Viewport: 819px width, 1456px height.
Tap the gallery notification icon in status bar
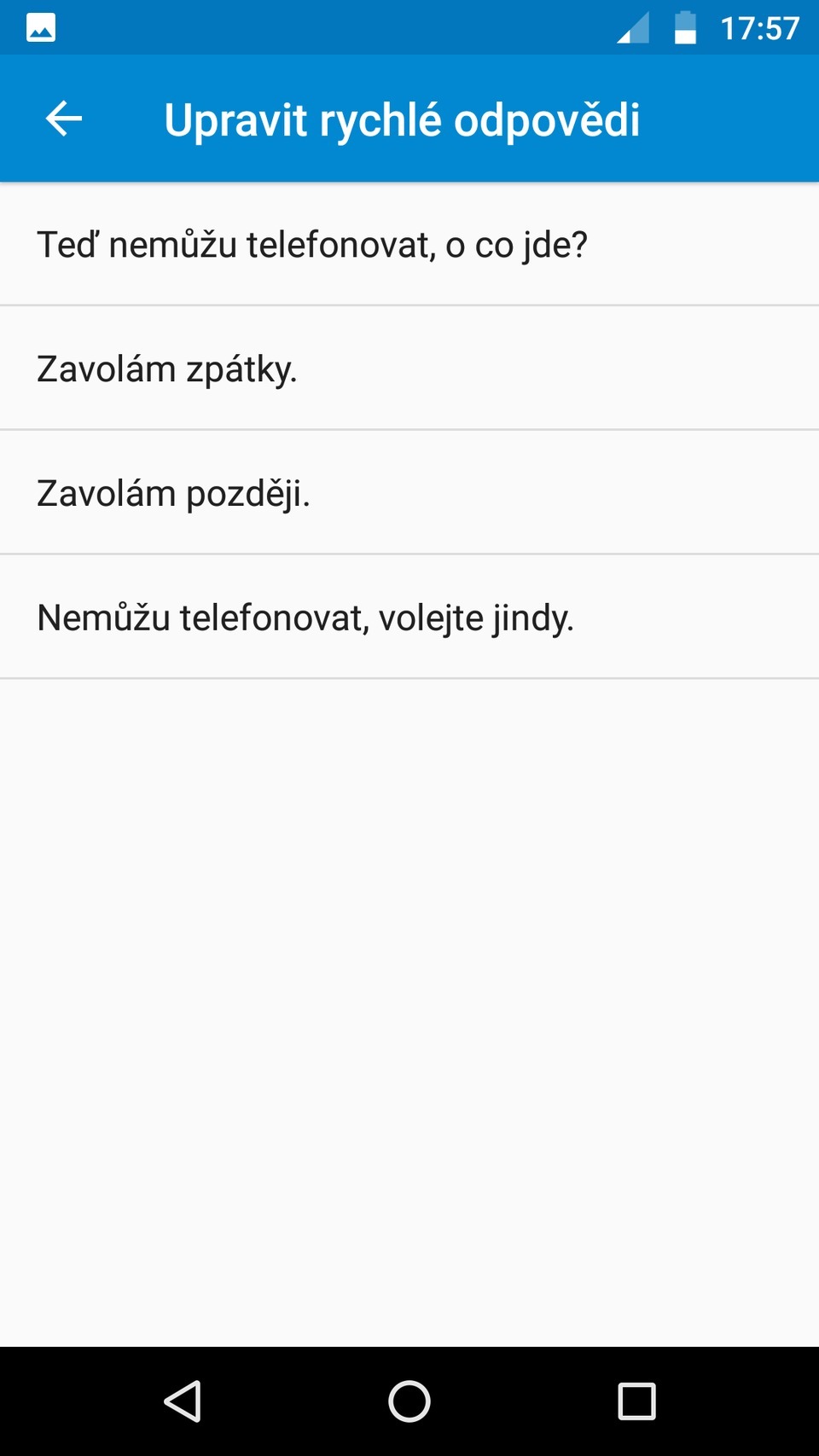point(37,26)
